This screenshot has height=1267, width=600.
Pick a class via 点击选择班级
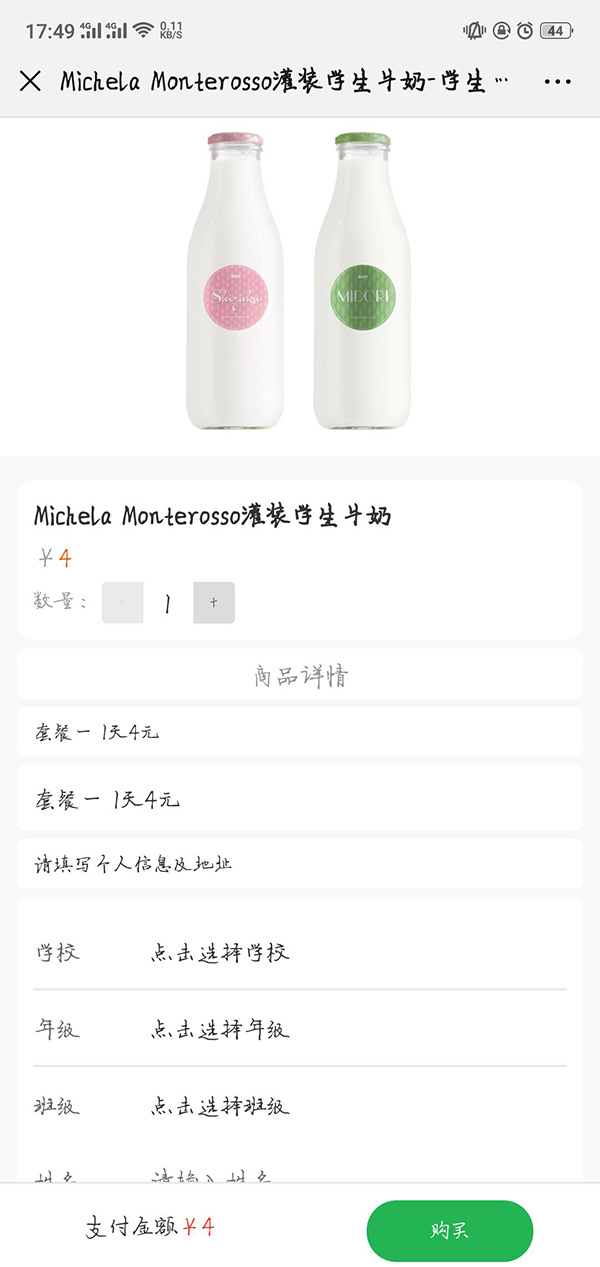pos(220,1106)
